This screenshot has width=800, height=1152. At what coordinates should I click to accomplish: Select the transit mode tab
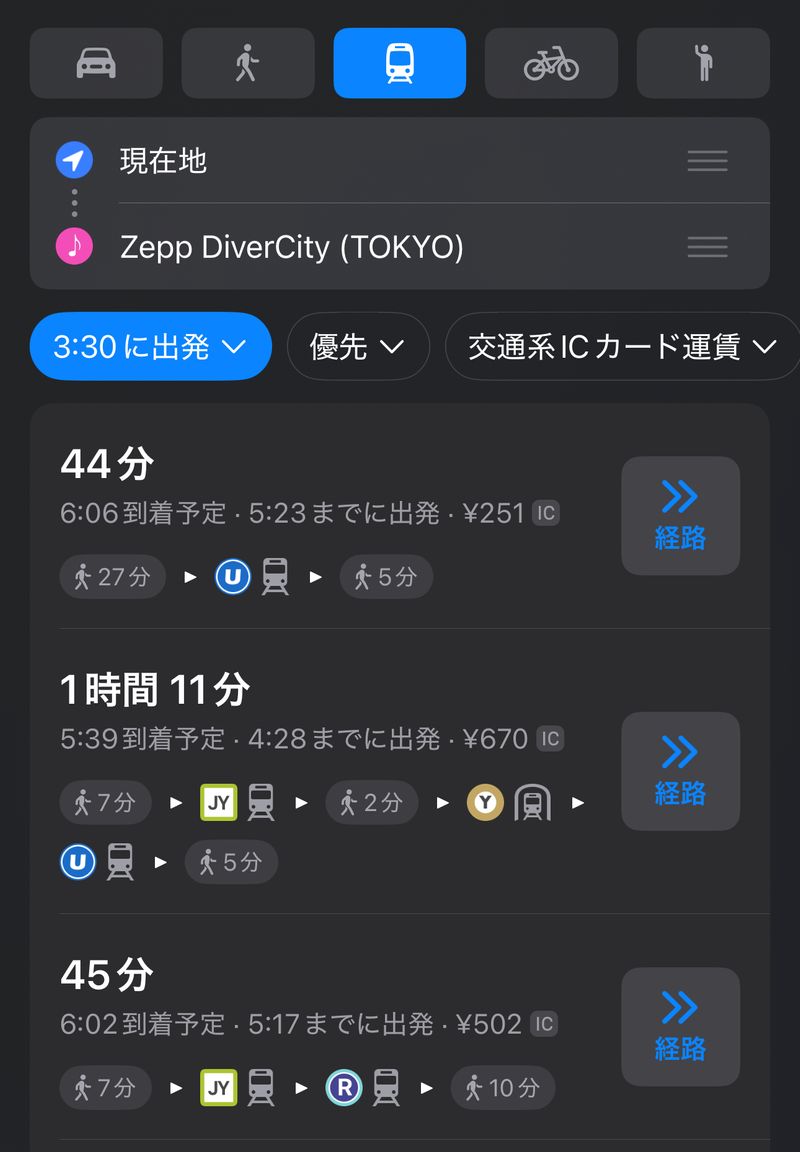pyautogui.click(x=399, y=63)
